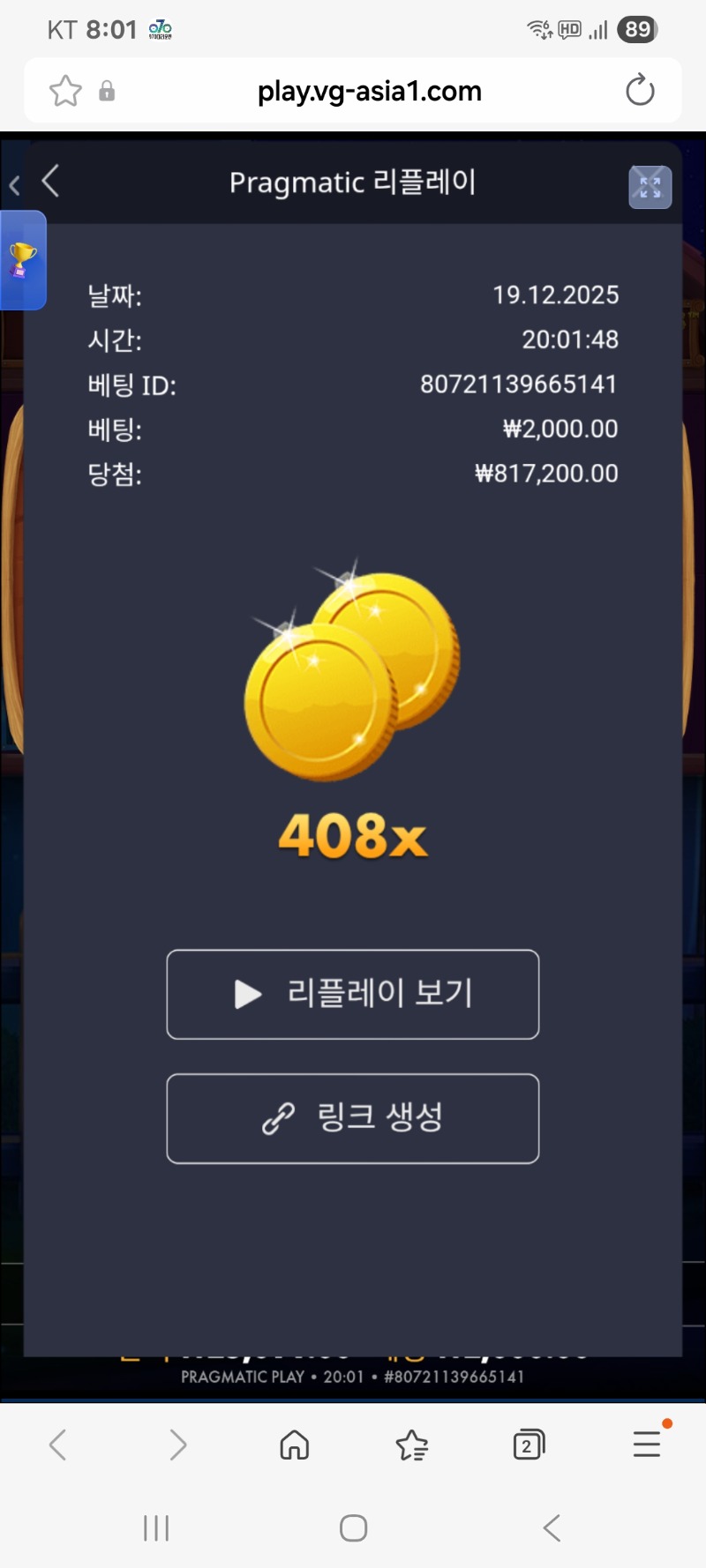This screenshot has height=1568, width=706.
Task: Navigate forward in browser toolbar
Action: 177,1445
